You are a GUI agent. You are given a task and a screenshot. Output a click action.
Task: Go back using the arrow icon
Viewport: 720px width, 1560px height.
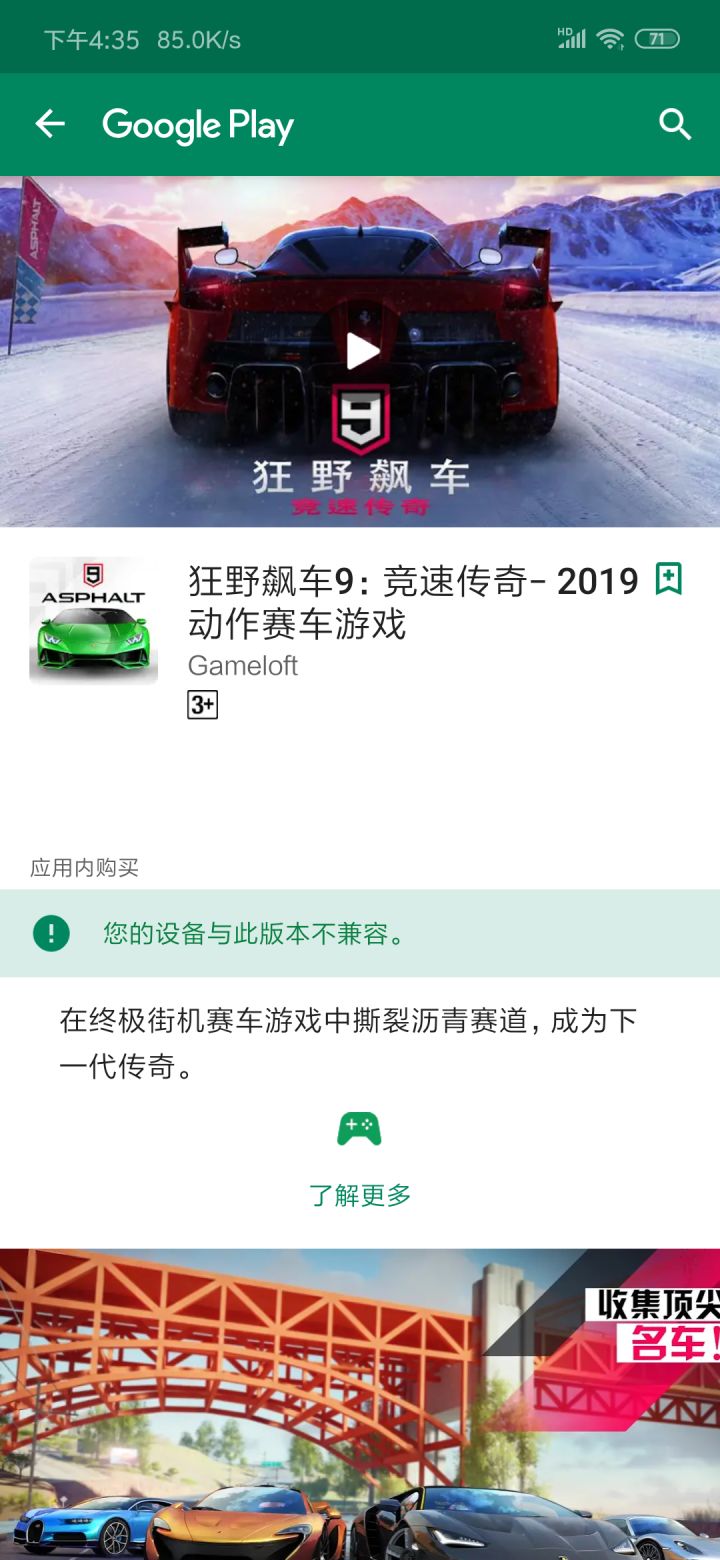point(49,124)
